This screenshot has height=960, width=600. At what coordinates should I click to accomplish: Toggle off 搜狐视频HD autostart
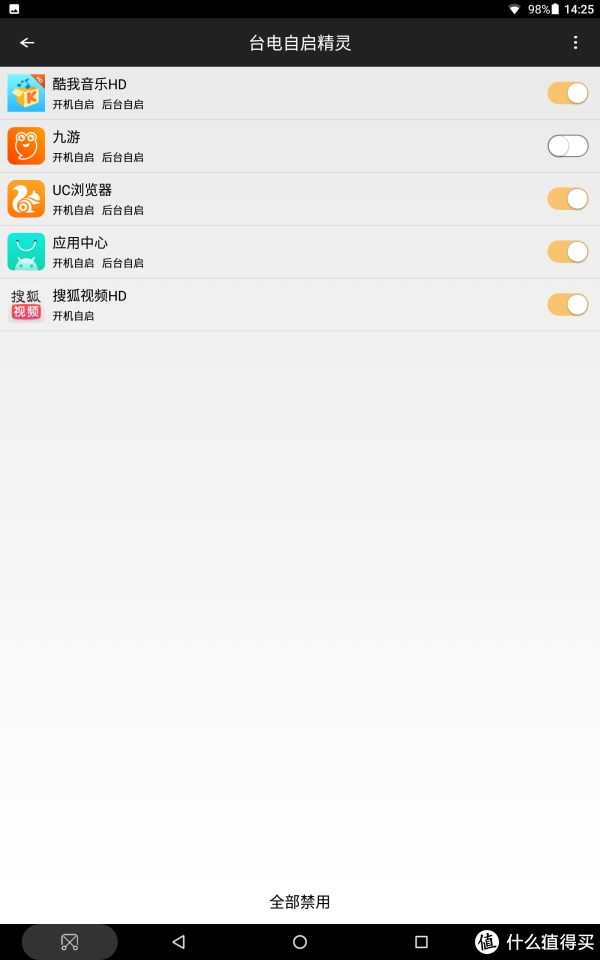(568, 304)
